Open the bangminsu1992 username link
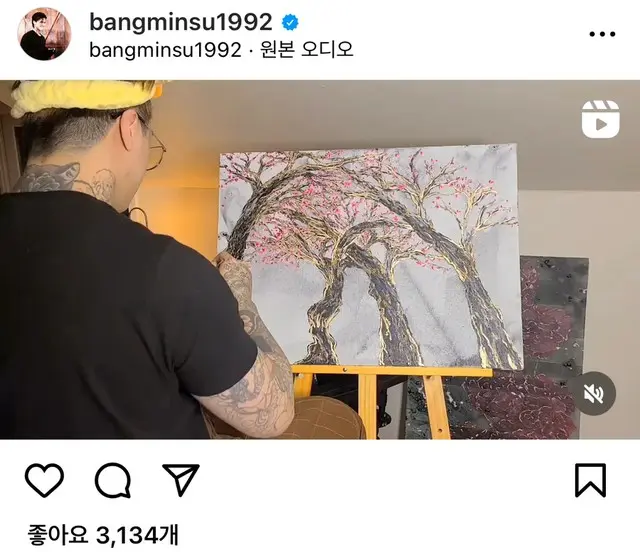 (x=180, y=21)
